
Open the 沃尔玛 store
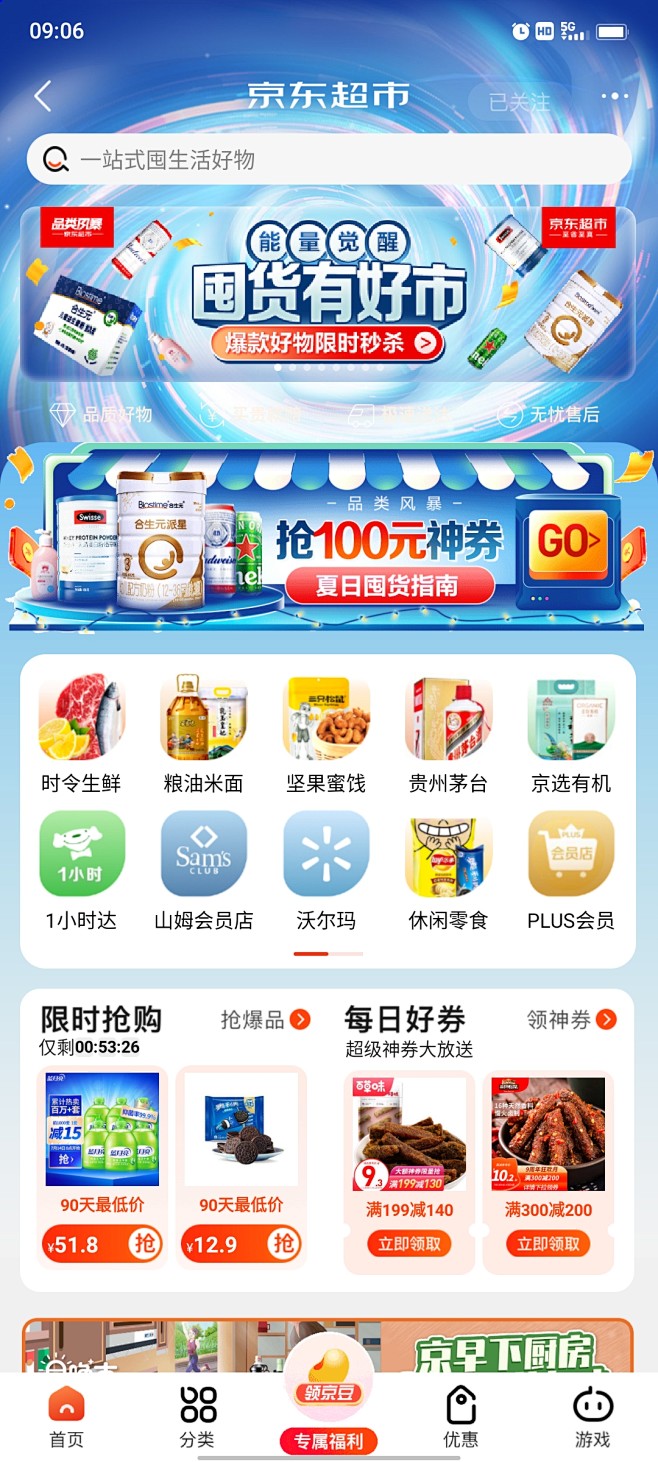[x=326, y=871]
